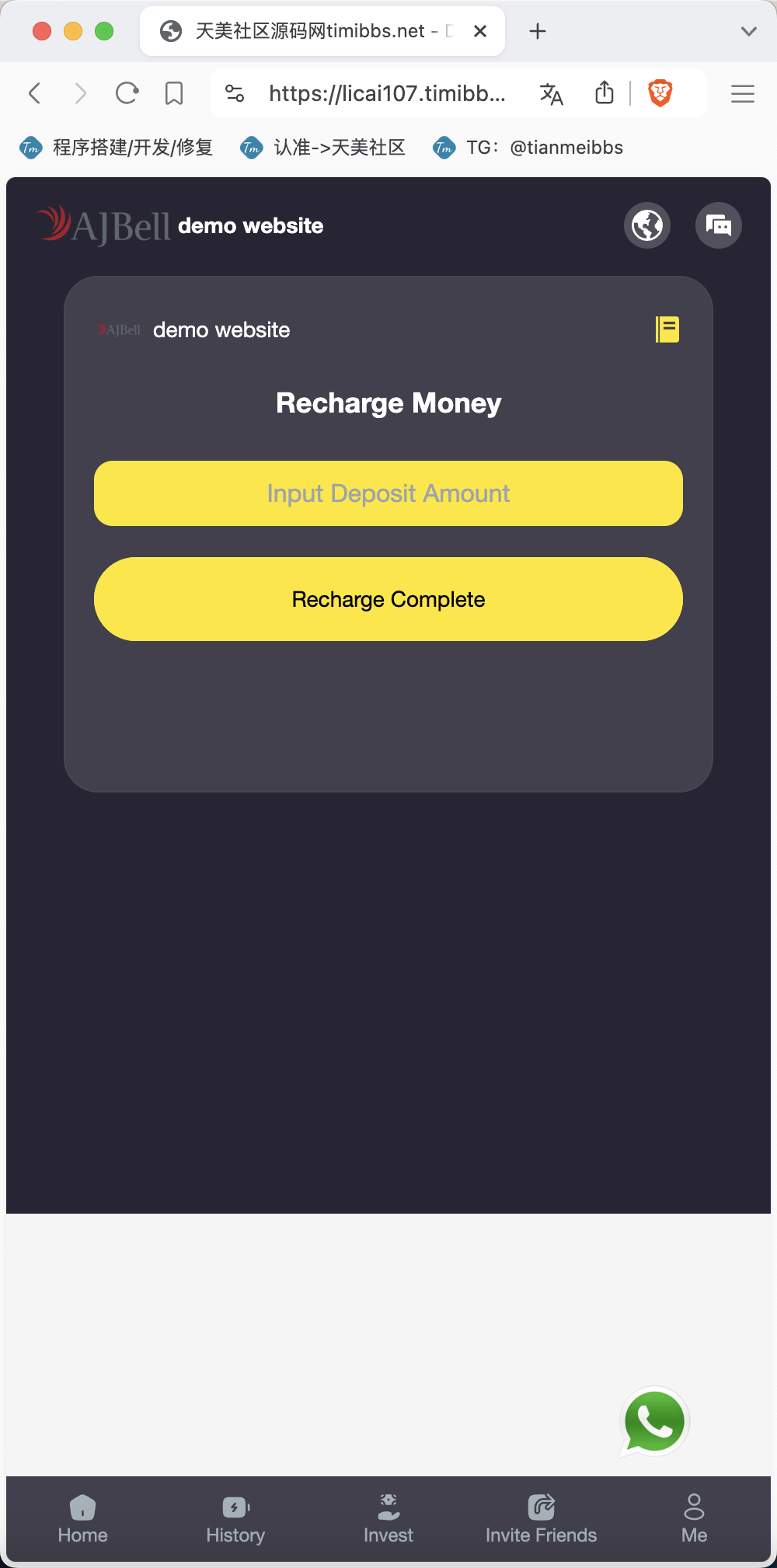Reload the page in the browser
This screenshot has width=777, height=1568.
click(127, 94)
